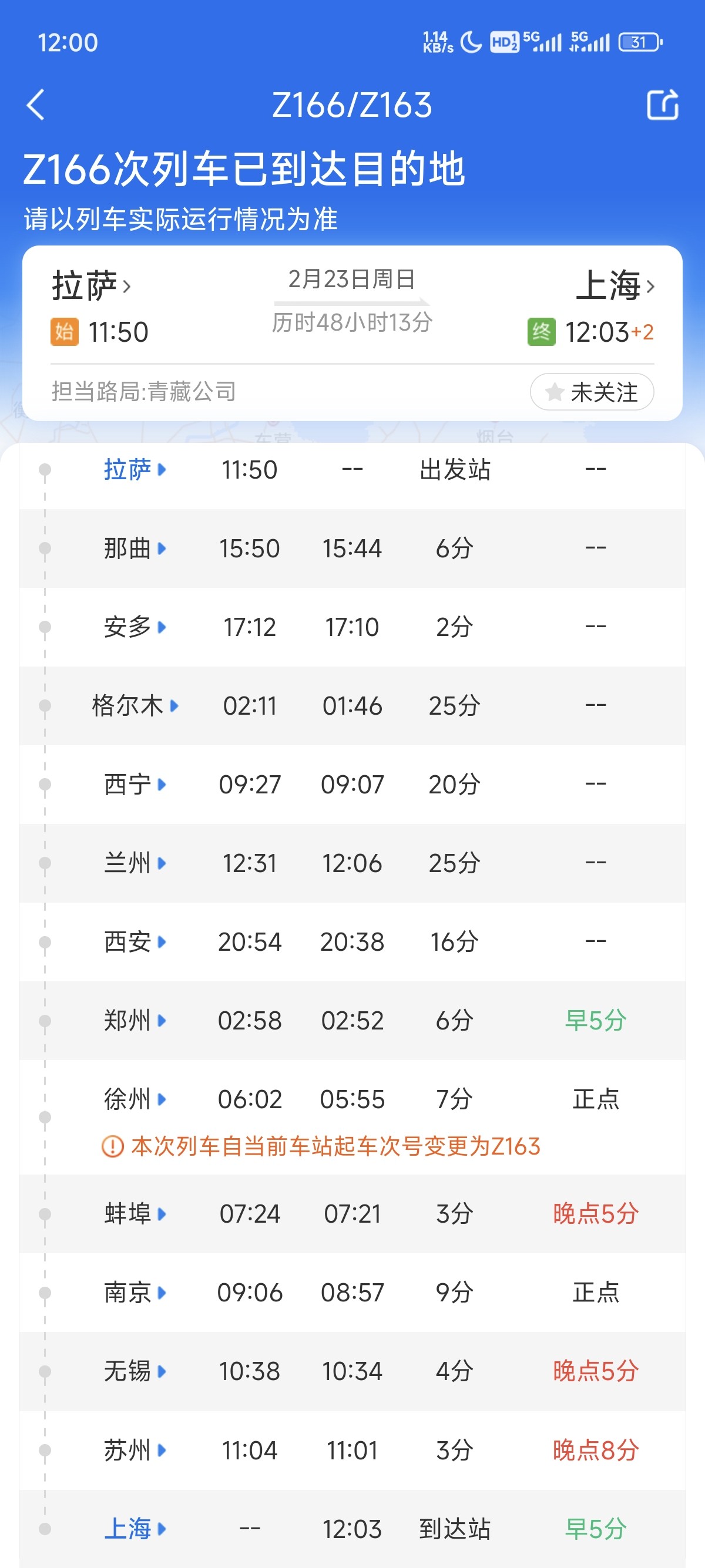
Task: View 安多 station details
Action: tap(135, 627)
